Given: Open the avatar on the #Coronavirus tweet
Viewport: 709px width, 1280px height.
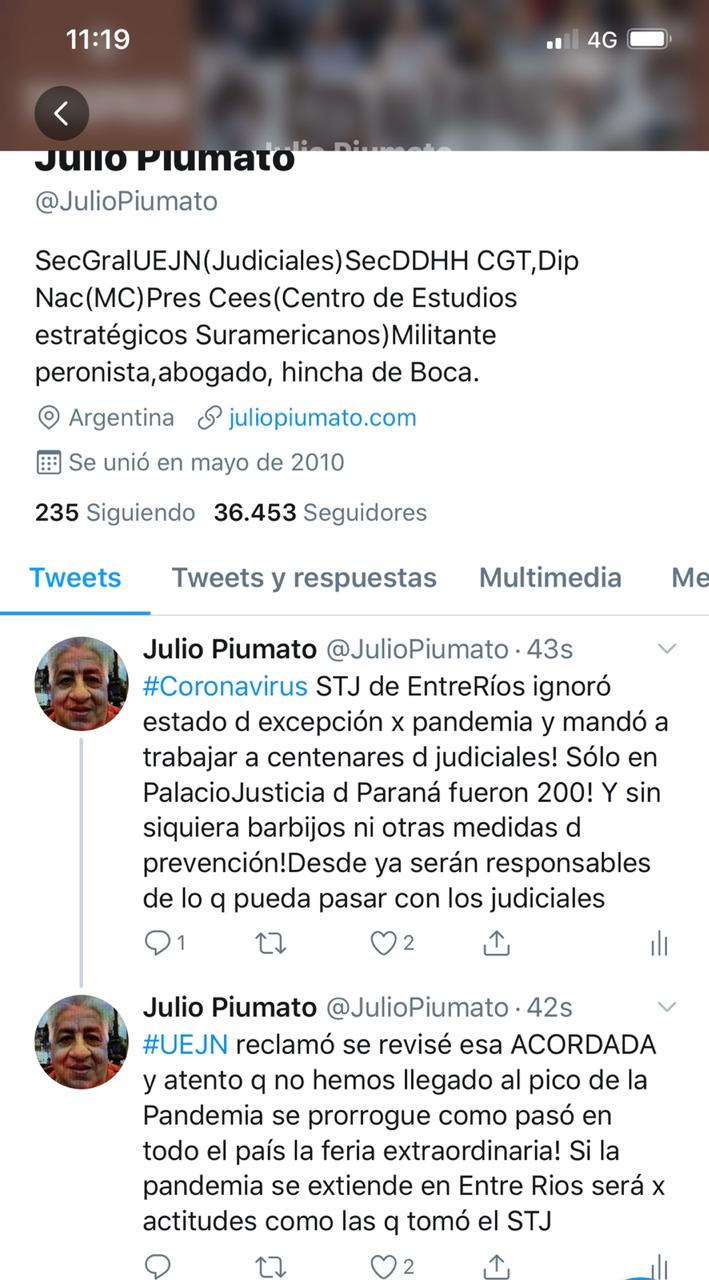Looking at the screenshot, I should (x=81, y=683).
